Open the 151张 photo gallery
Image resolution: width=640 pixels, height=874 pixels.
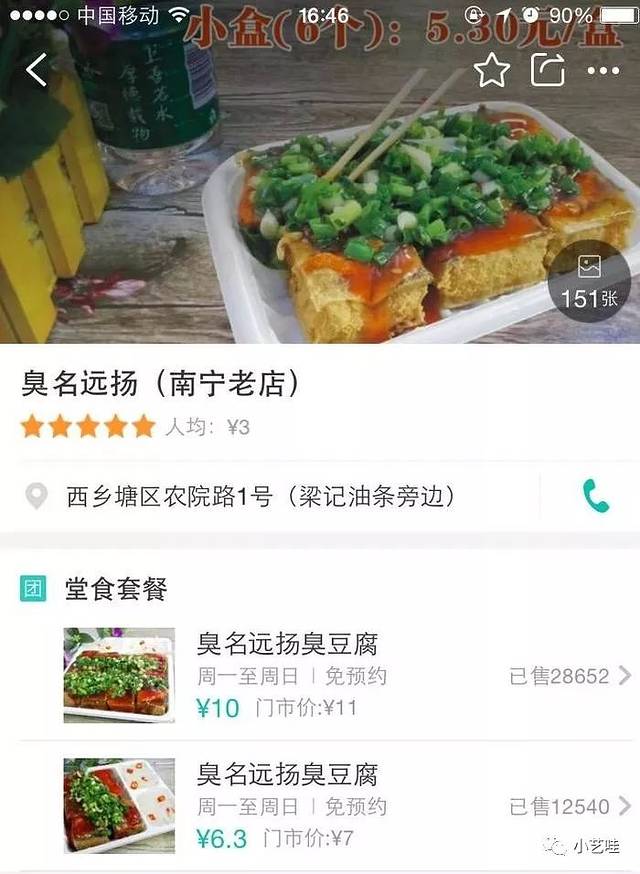tap(589, 281)
